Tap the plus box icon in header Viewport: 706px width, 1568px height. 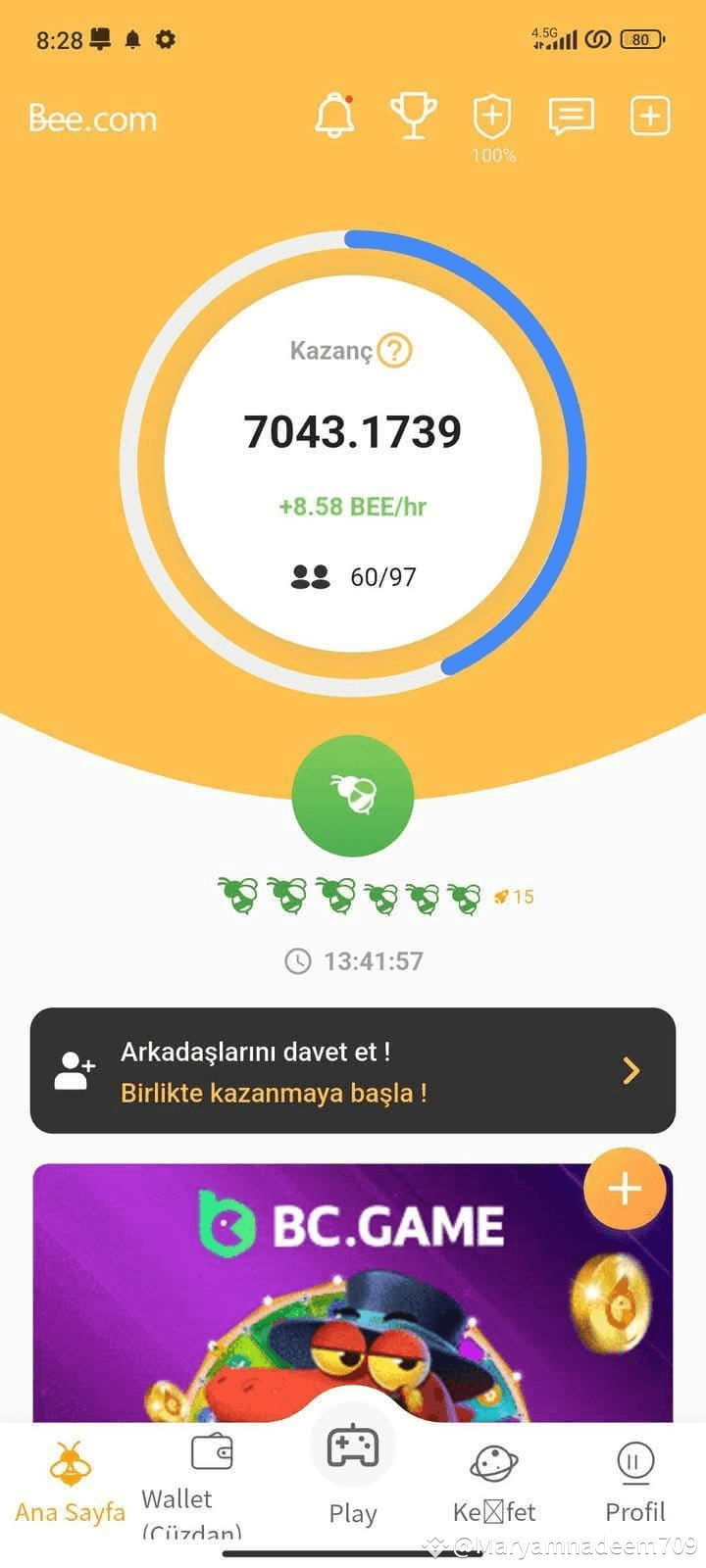(649, 117)
